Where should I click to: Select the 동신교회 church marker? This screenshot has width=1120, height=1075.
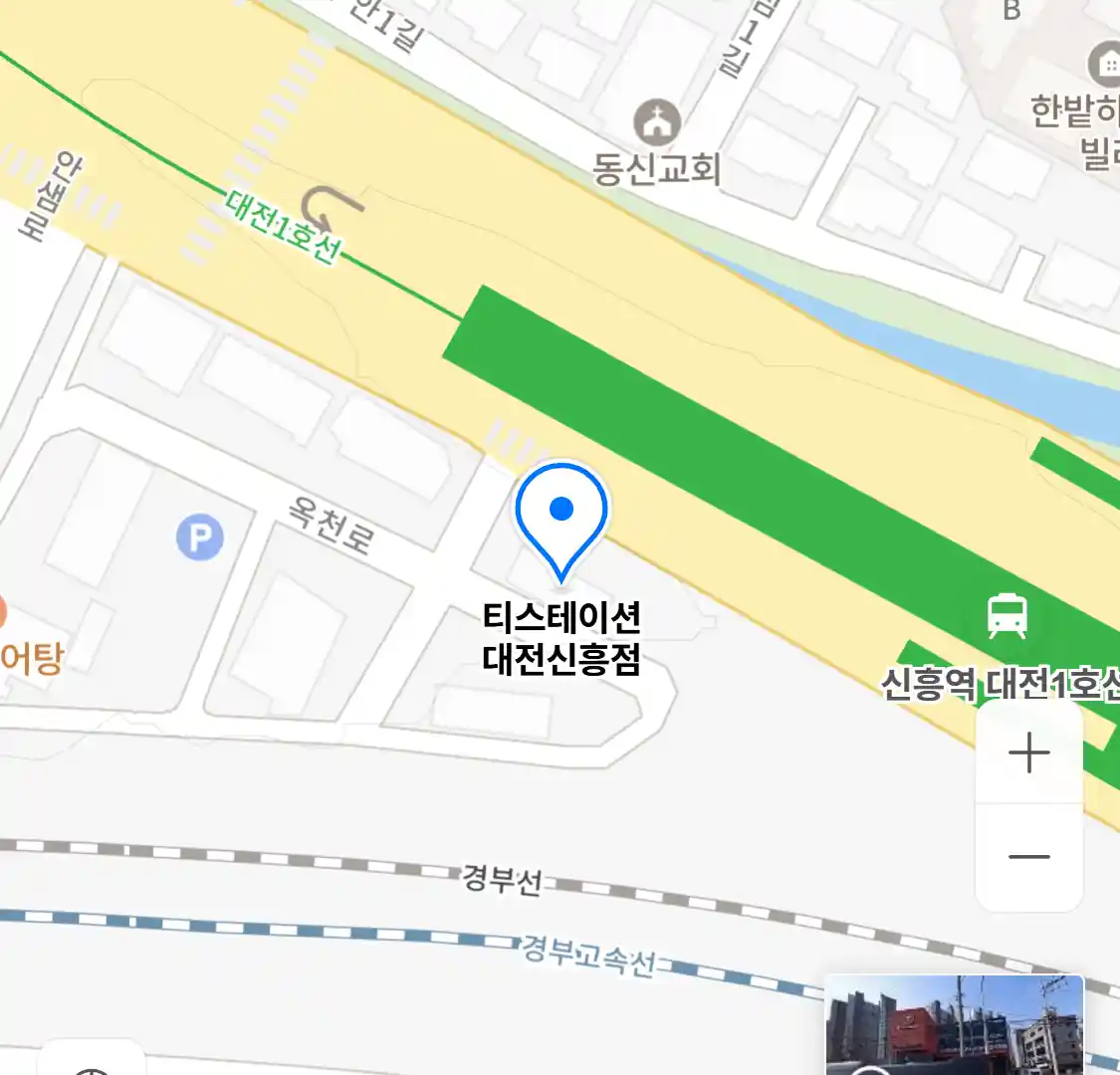(x=657, y=122)
